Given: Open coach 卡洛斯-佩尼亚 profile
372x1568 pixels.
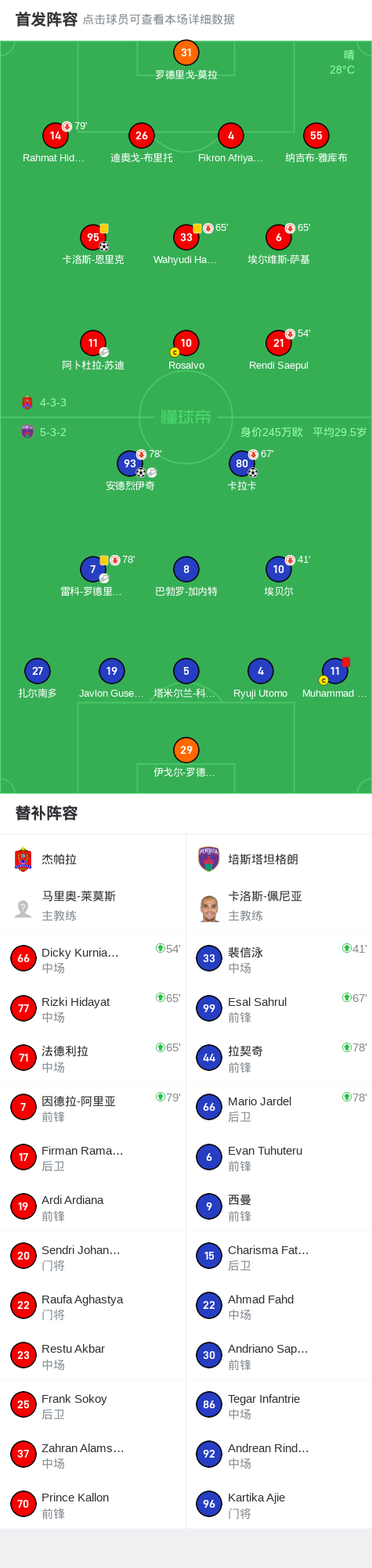Looking at the screenshot, I should (279, 906).
